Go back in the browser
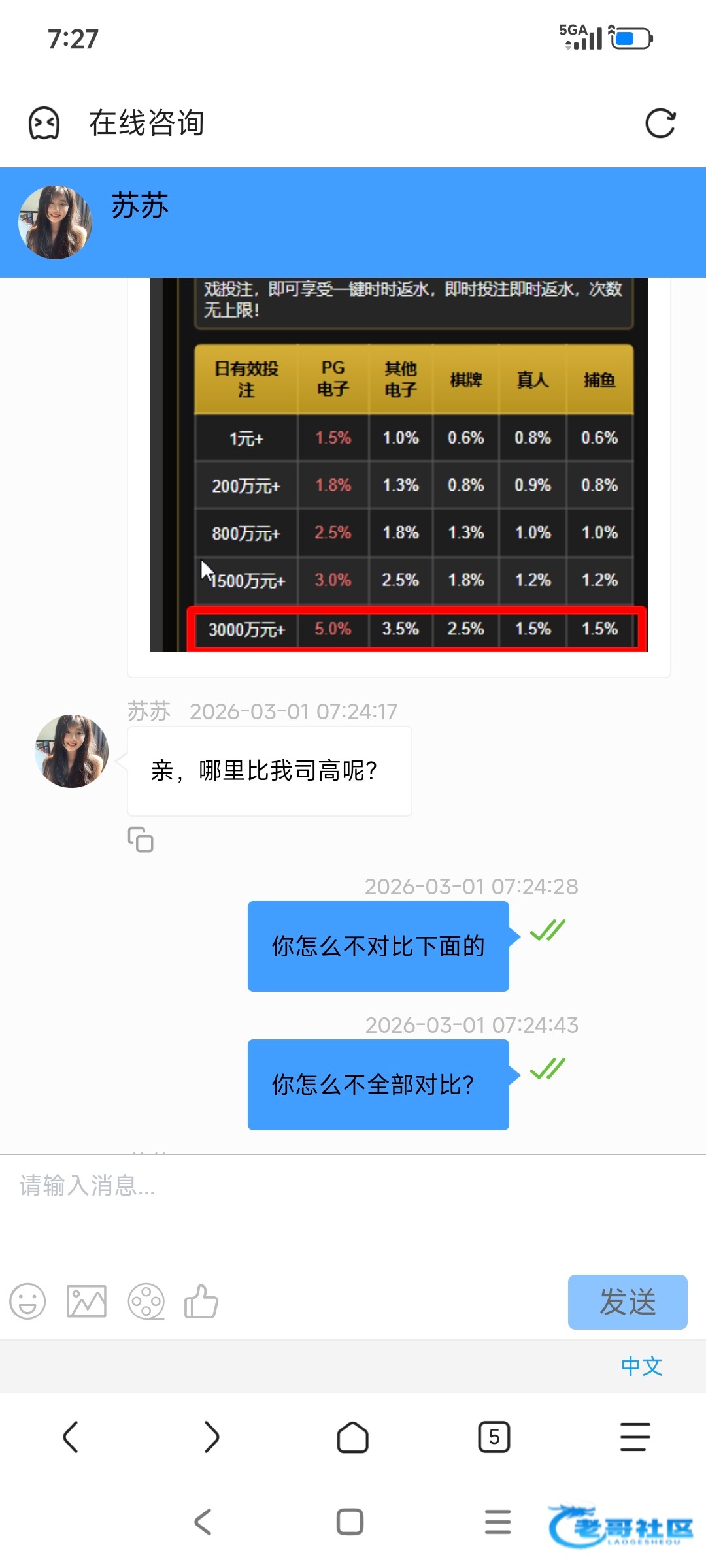This screenshot has height=1568, width=706. 71,1437
